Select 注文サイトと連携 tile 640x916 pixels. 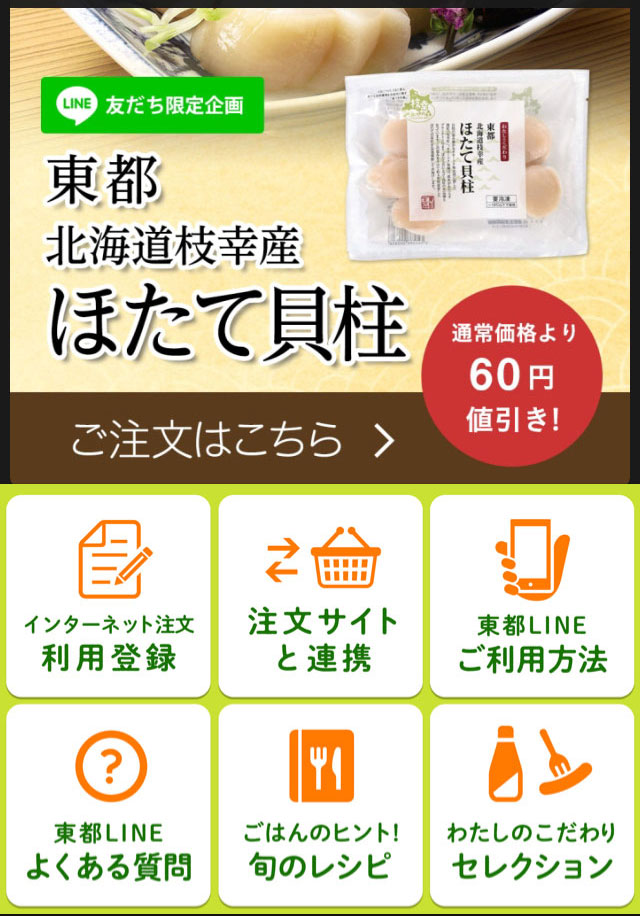(x=322, y=596)
